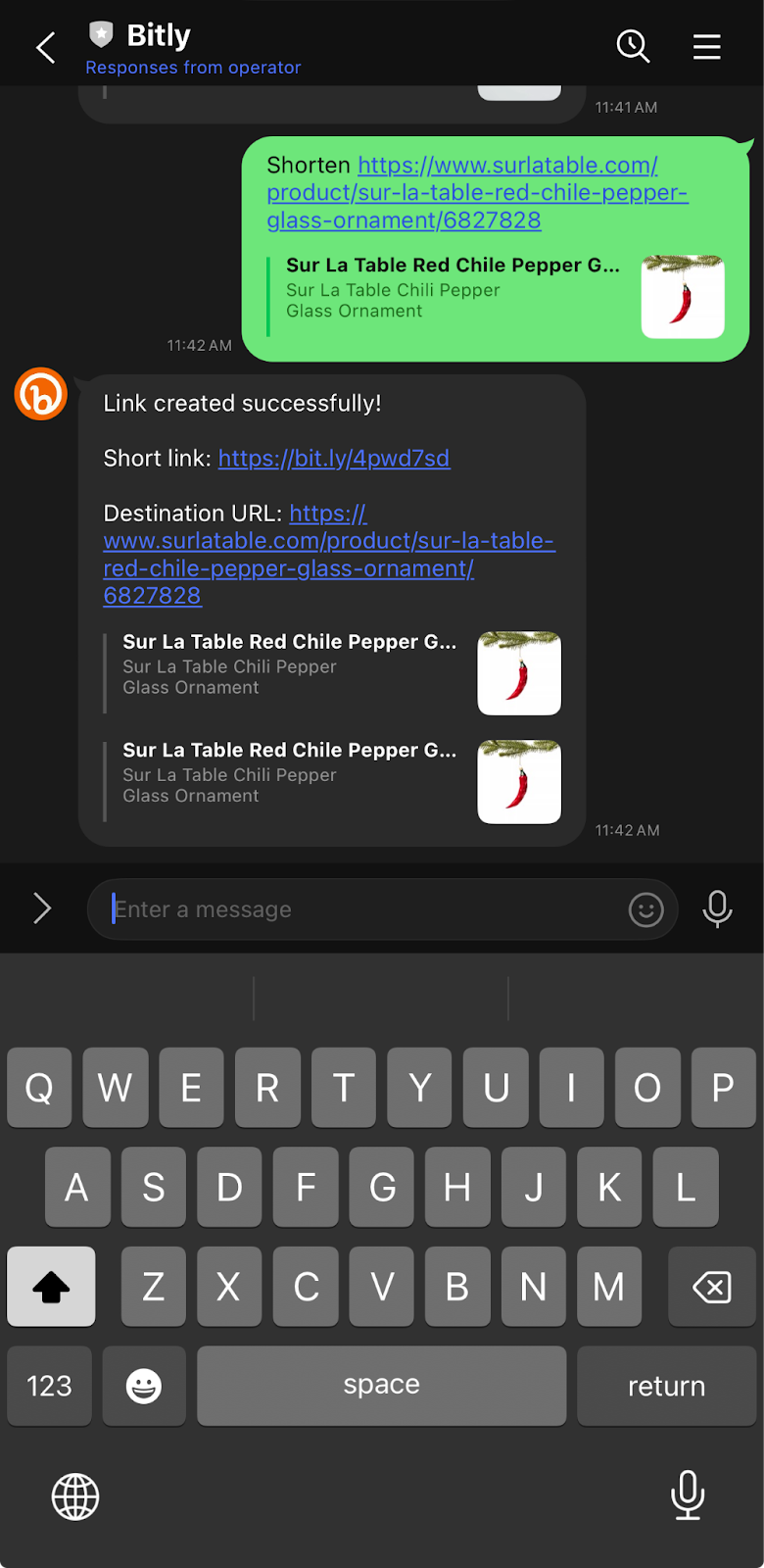Tap the backspace key on the keyboard
Screen dimensions: 764x1568
[x=711, y=1287]
